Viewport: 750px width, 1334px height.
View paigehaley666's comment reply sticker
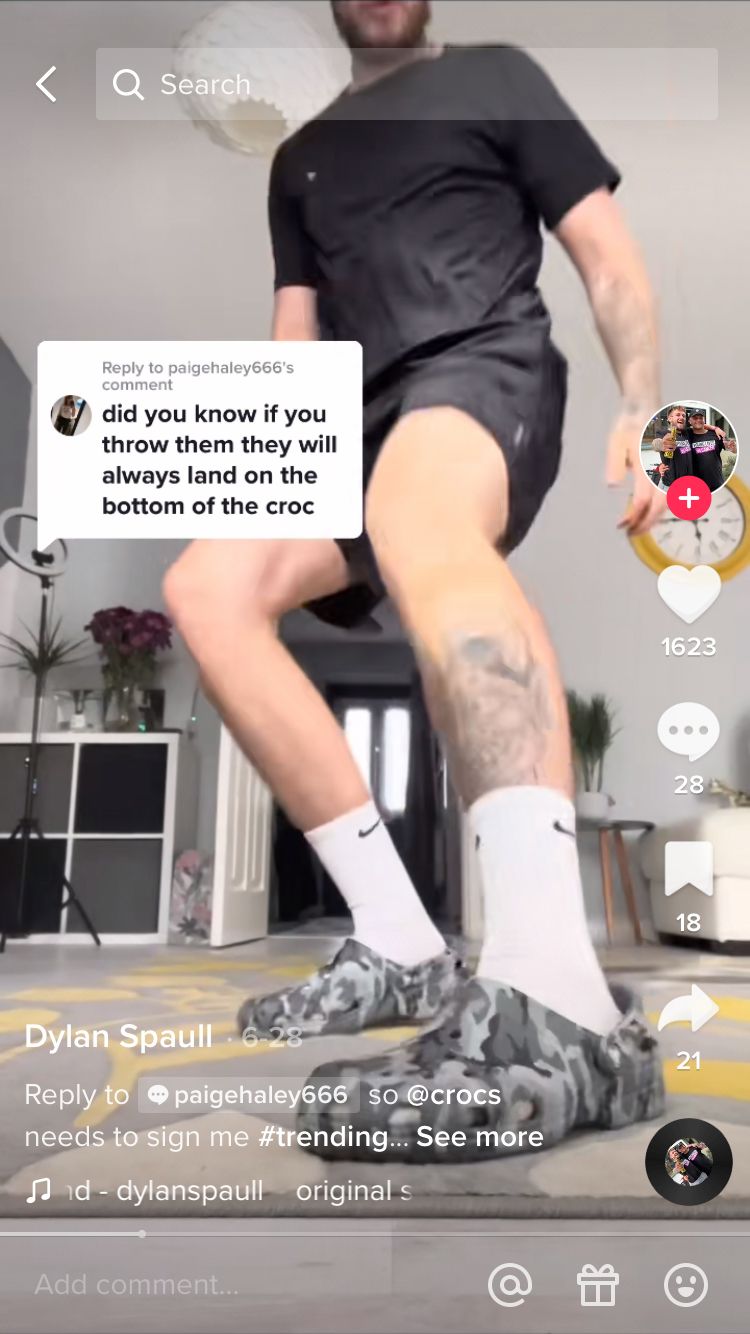200,440
